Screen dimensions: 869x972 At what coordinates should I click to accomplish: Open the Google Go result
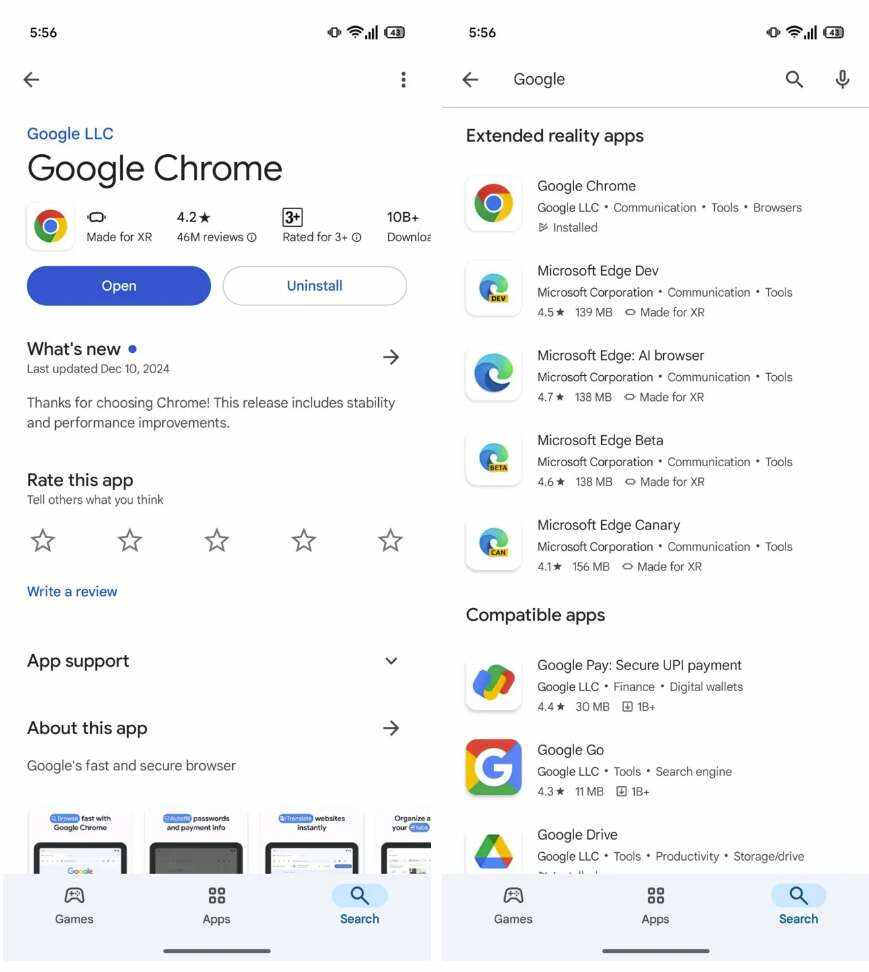[570, 751]
